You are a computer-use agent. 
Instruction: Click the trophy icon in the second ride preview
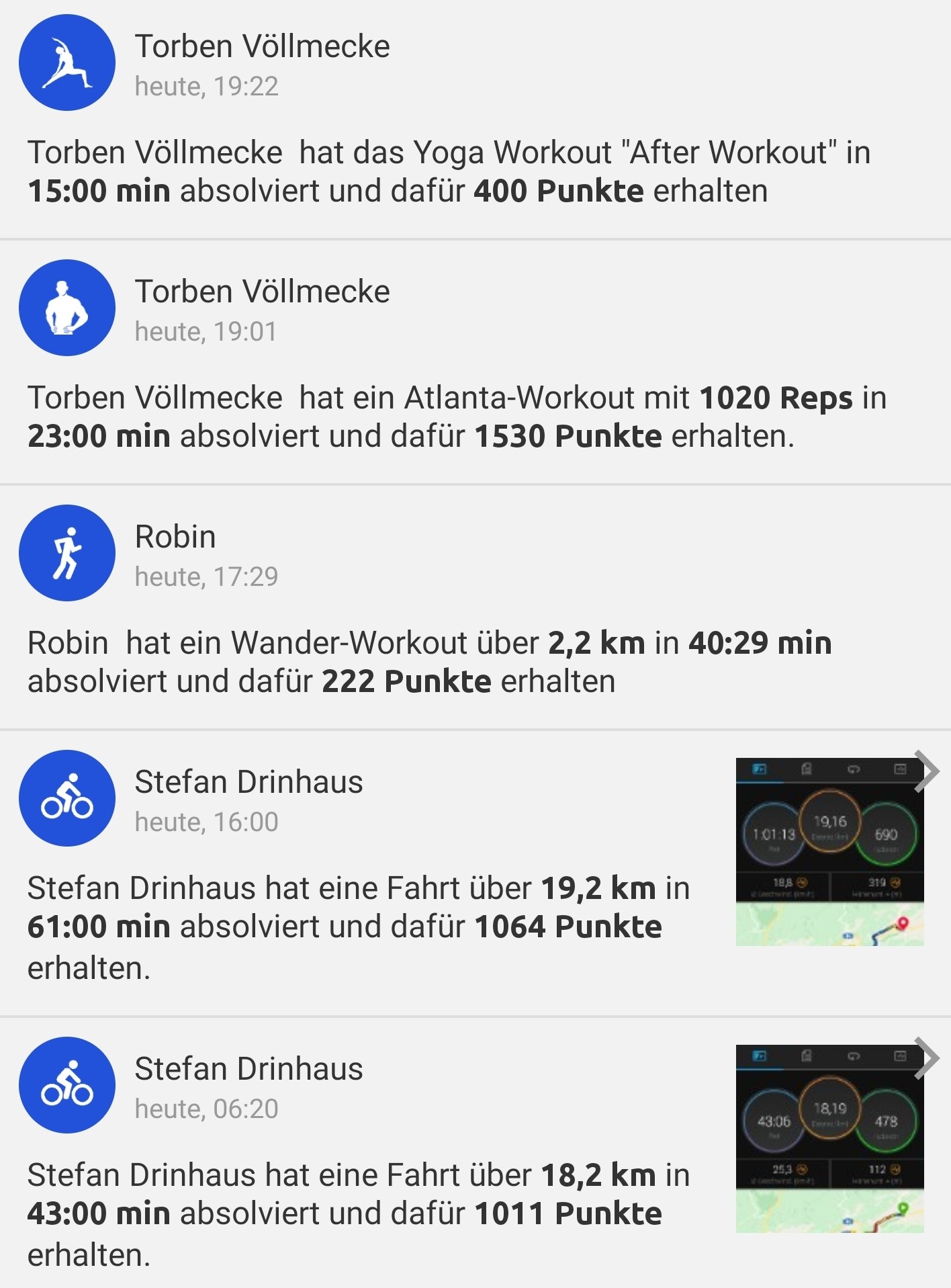pyautogui.click(x=806, y=1056)
